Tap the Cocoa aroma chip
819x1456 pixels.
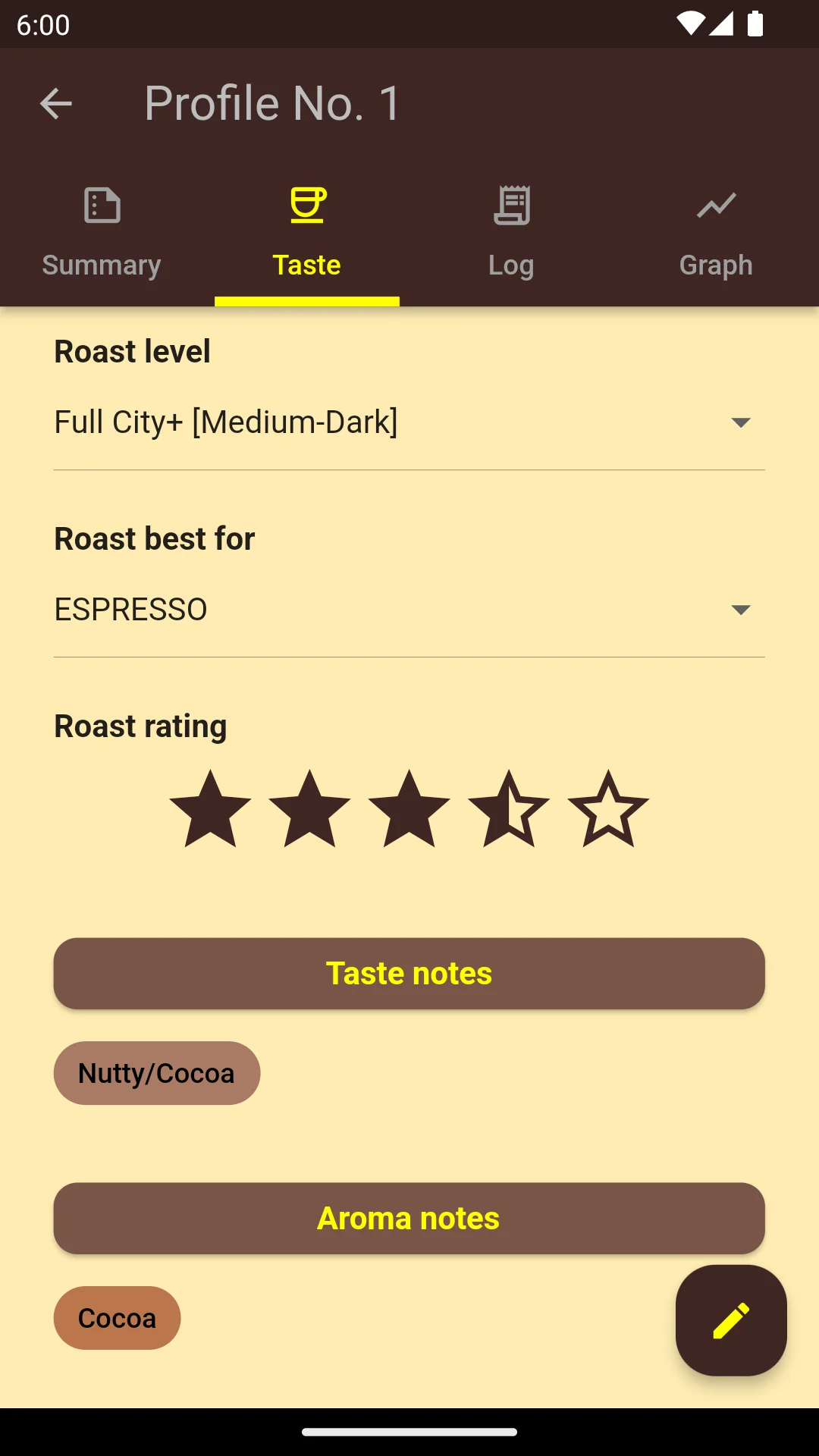117,1318
